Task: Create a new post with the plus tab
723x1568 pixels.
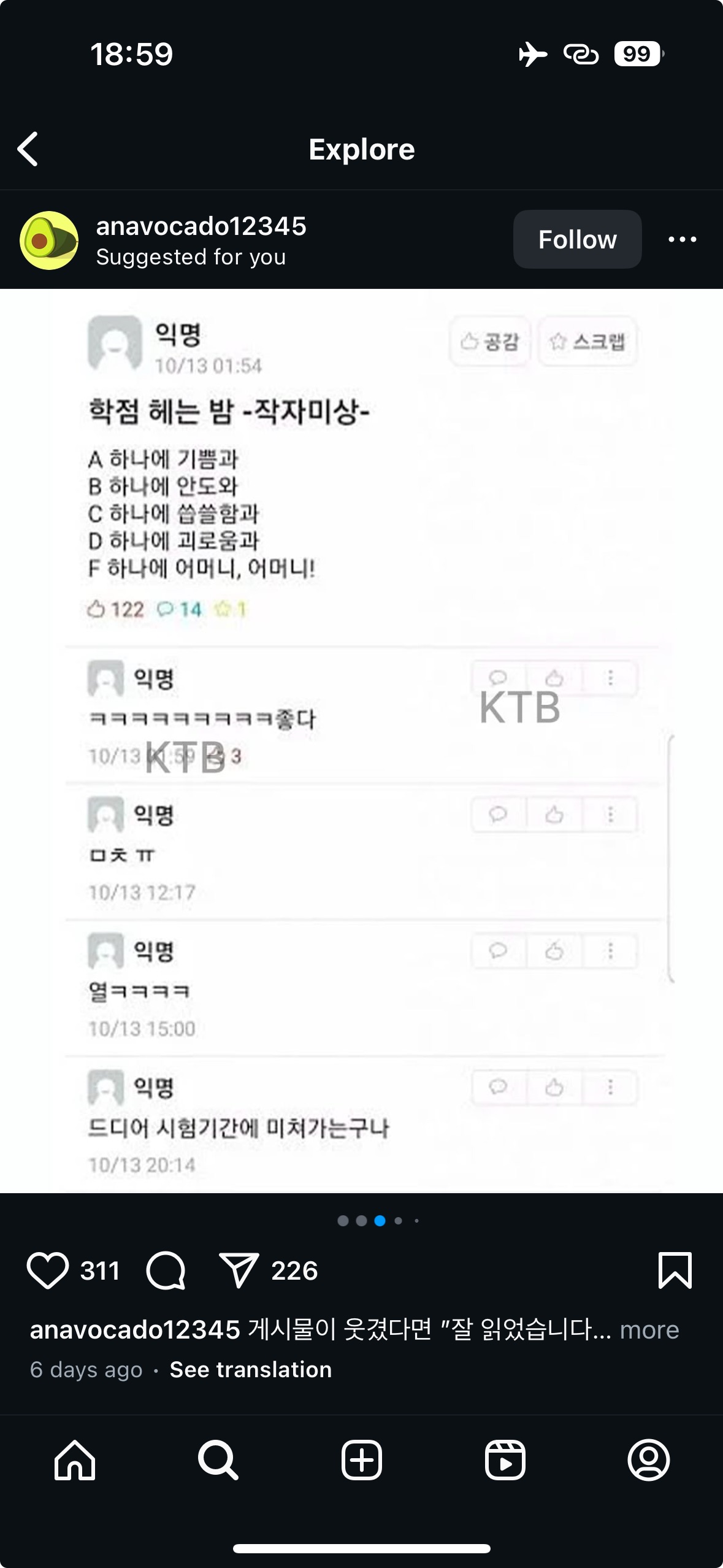Action: (361, 1460)
